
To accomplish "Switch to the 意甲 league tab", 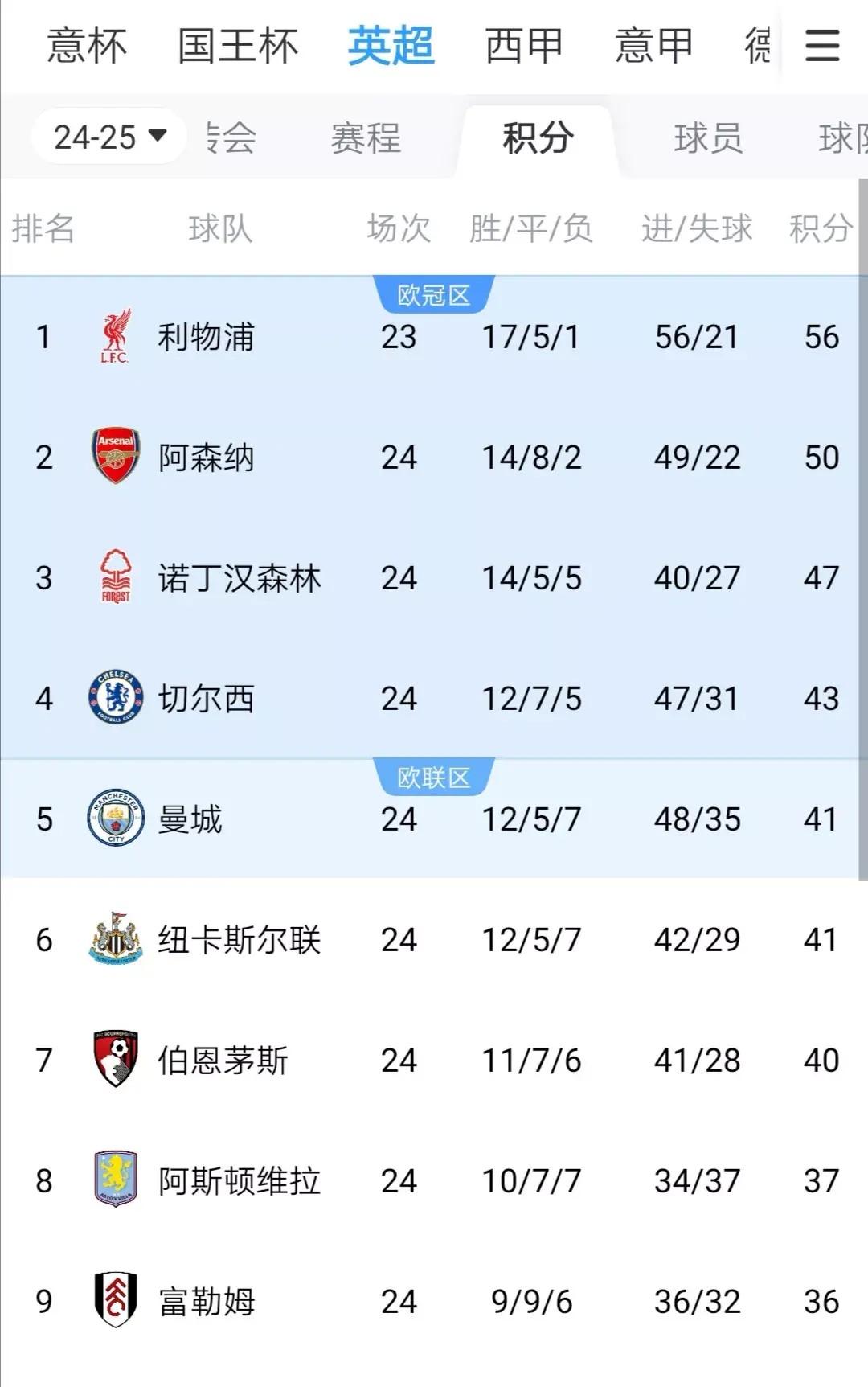I will click(653, 46).
